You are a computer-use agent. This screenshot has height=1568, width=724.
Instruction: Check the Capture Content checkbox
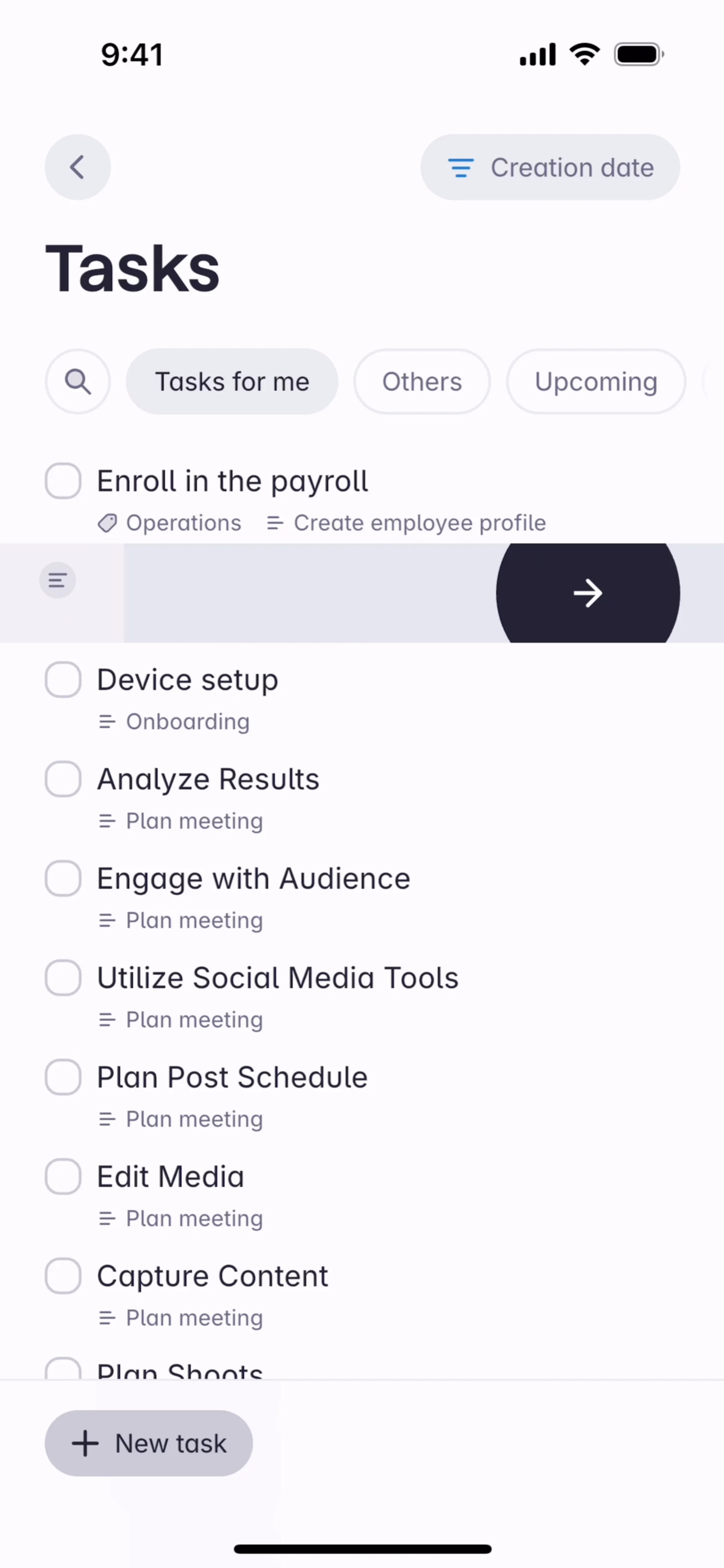63,1276
